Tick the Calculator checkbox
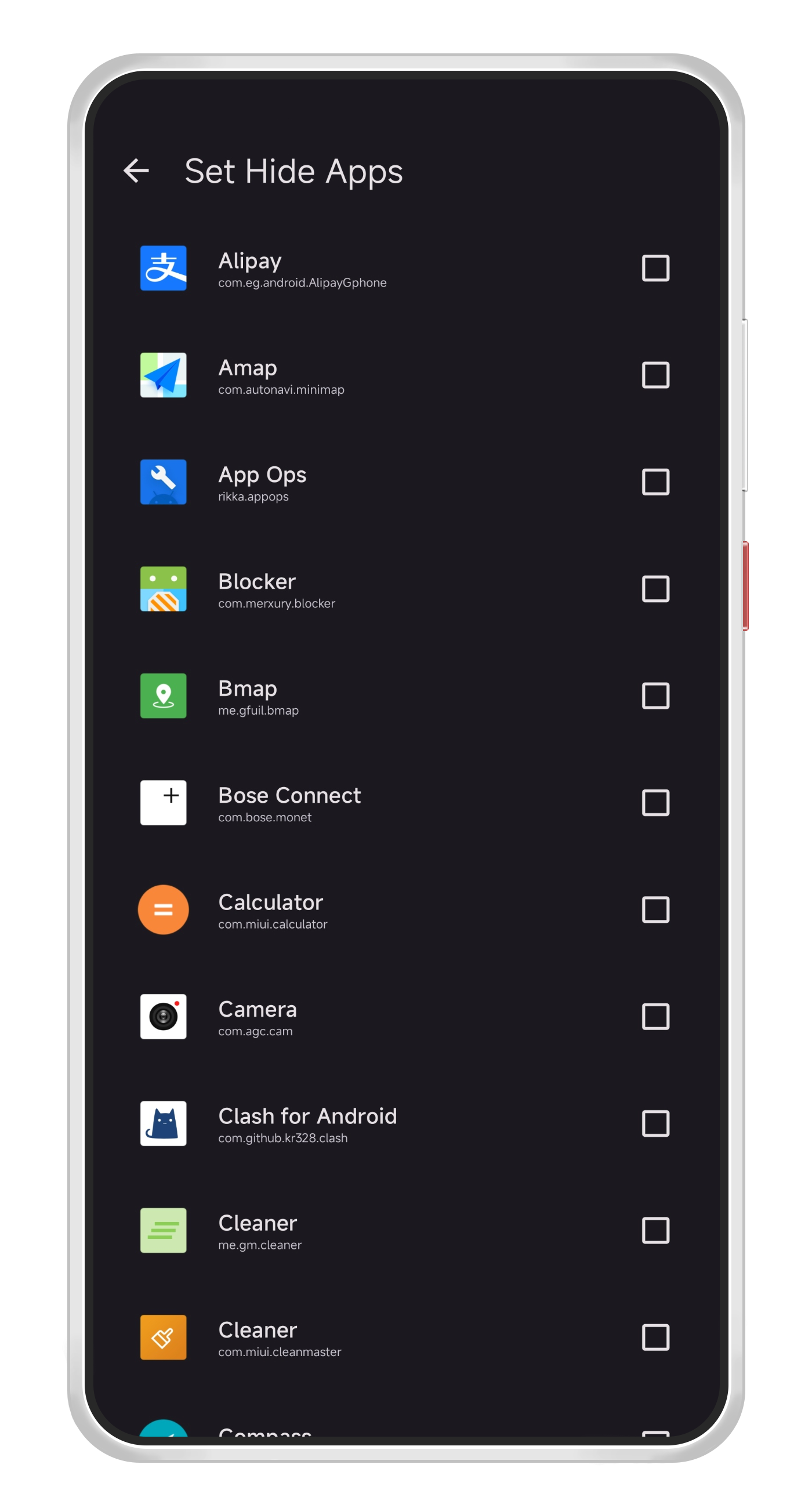812x1508 pixels. pyautogui.click(x=655, y=909)
